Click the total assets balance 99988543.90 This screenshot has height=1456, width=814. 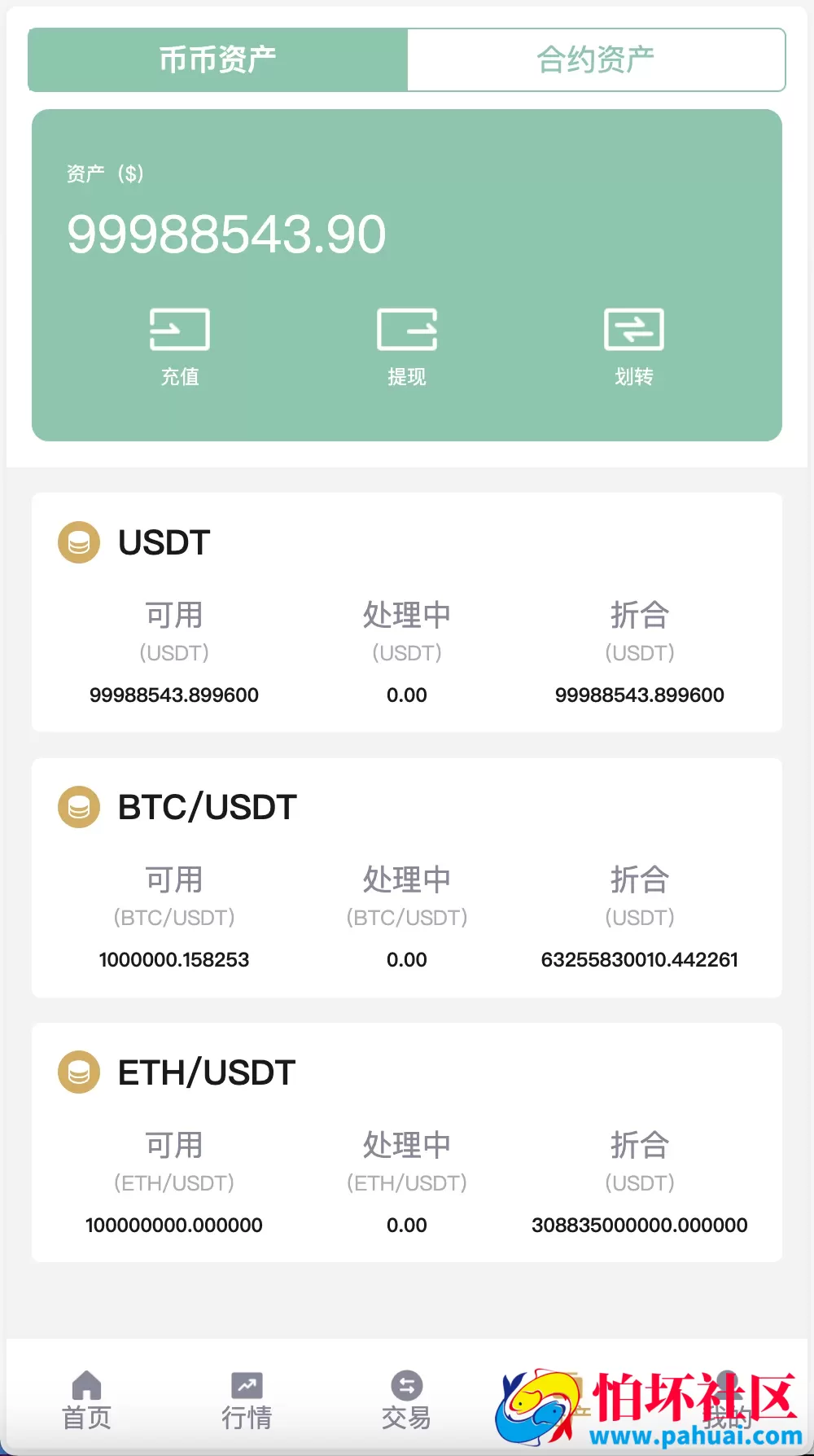pyautogui.click(x=226, y=234)
